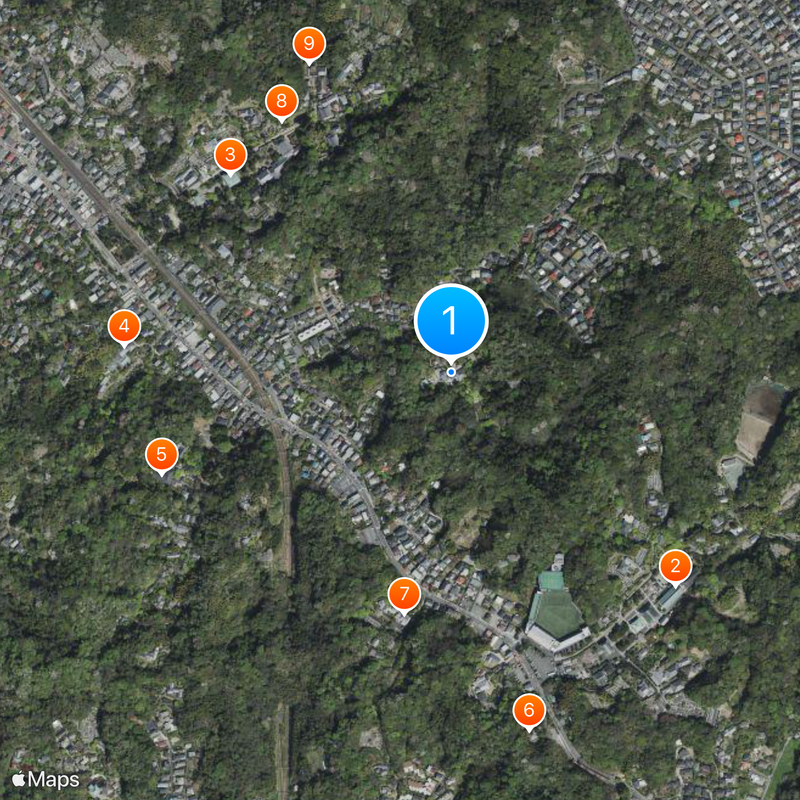Tap map pin number 8
The width and height of the screenshot is (800, 800).
pyautogui.click(x=281, y=101)
